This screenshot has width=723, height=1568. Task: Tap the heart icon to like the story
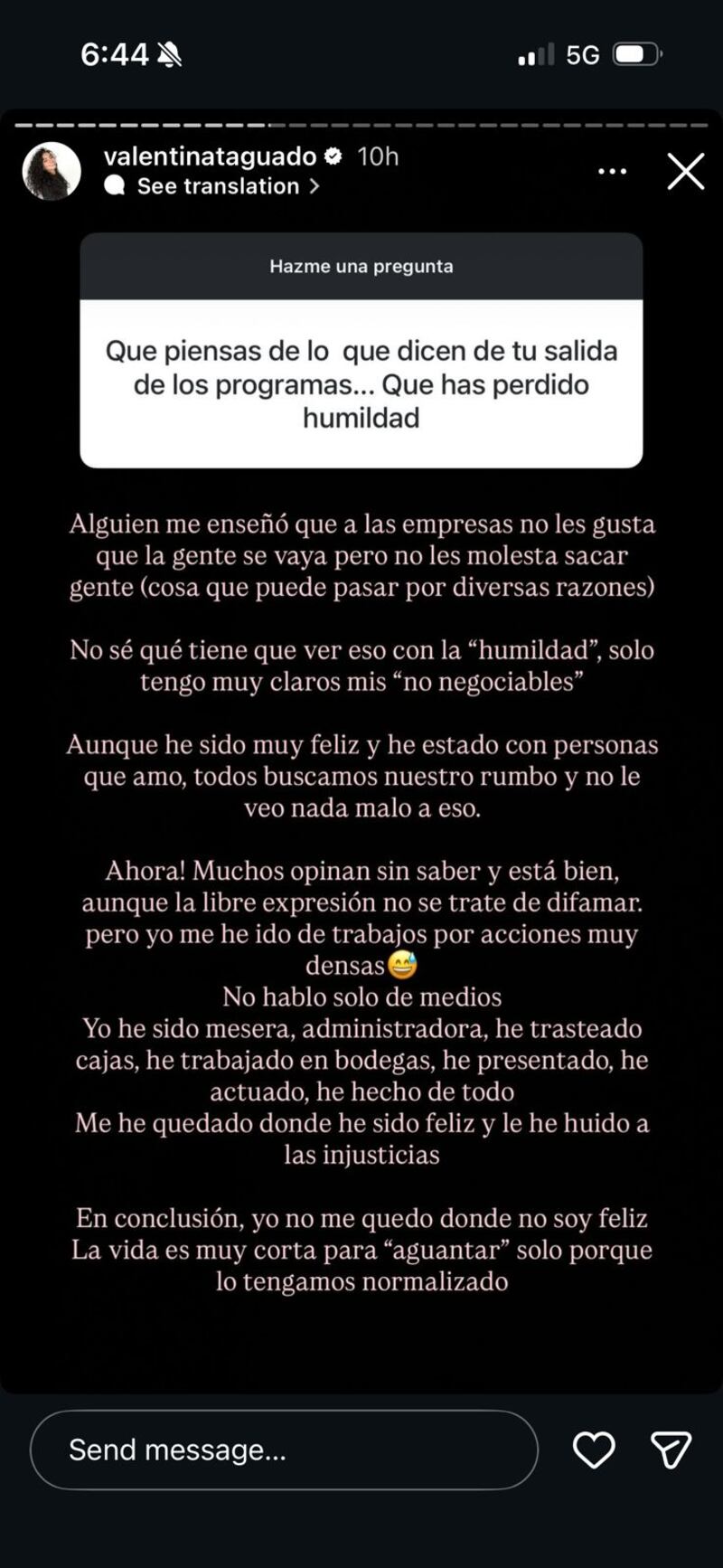coord(596,1450)
